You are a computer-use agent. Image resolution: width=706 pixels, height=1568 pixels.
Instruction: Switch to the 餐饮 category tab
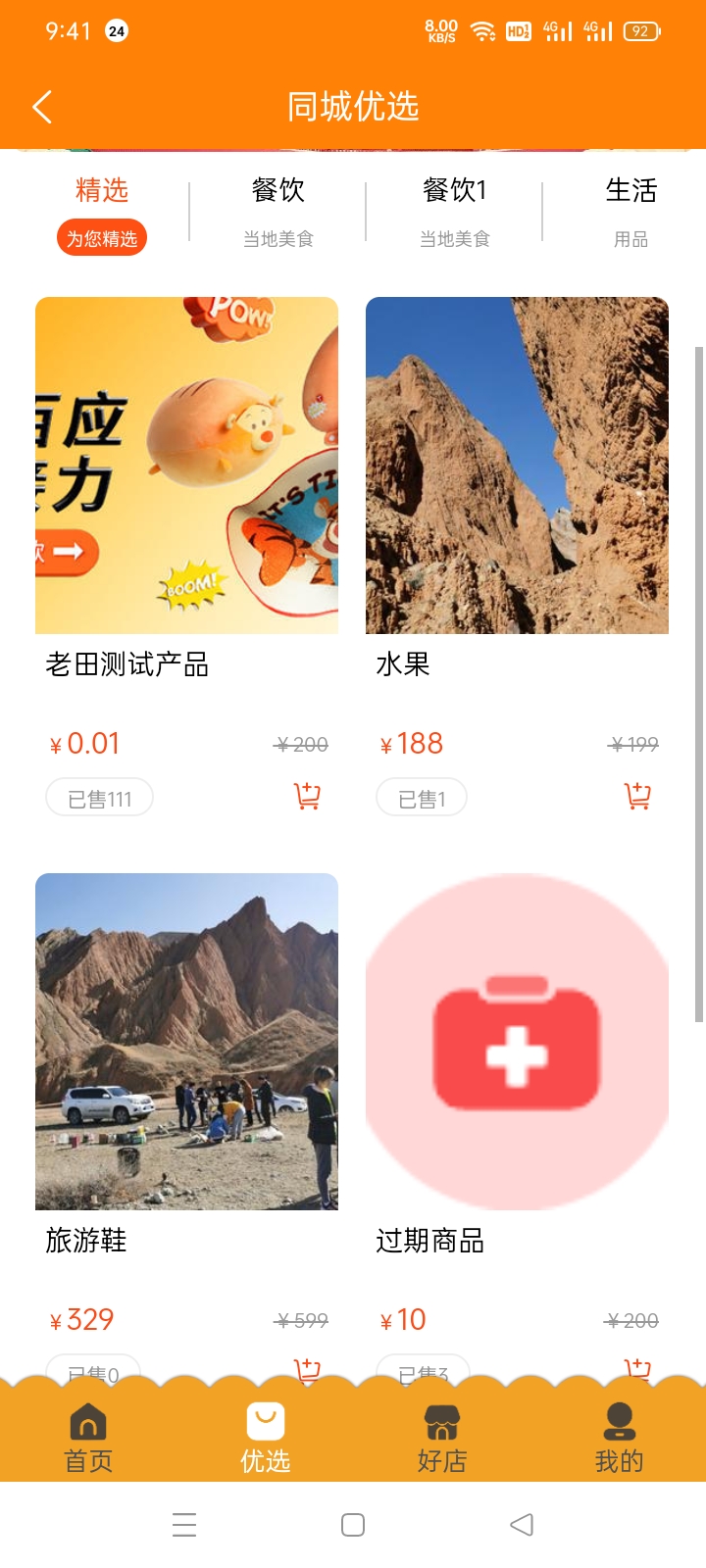280,192
